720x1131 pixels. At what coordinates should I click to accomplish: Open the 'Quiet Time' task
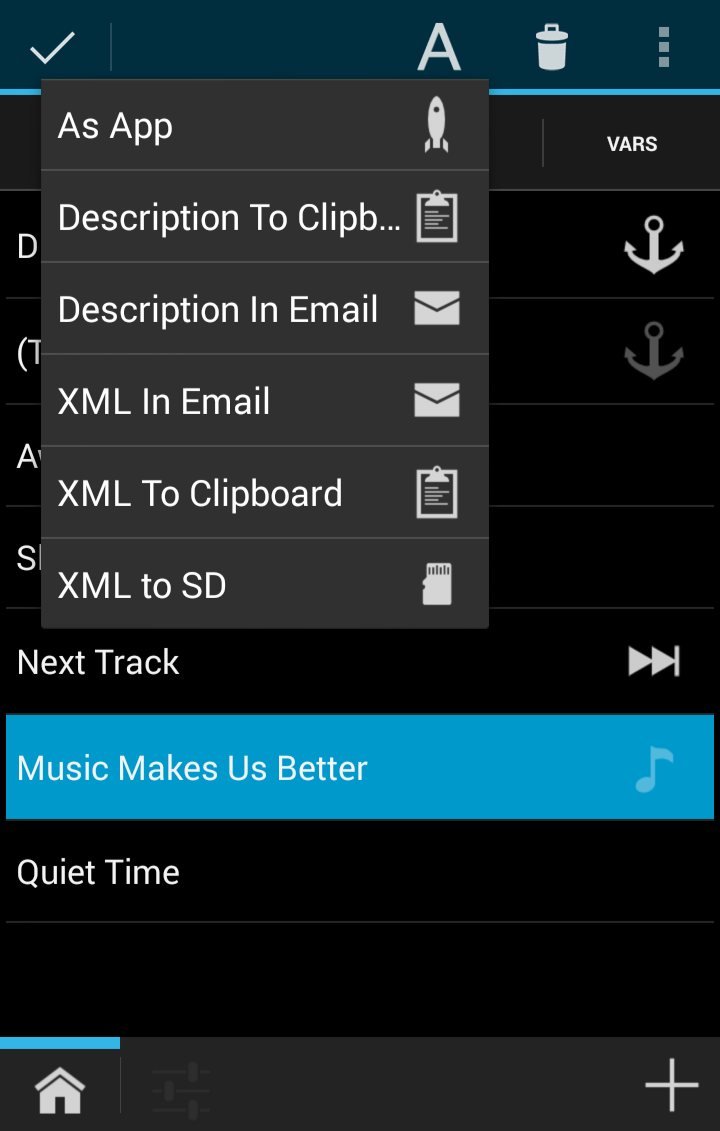click(x=360, y=872)
